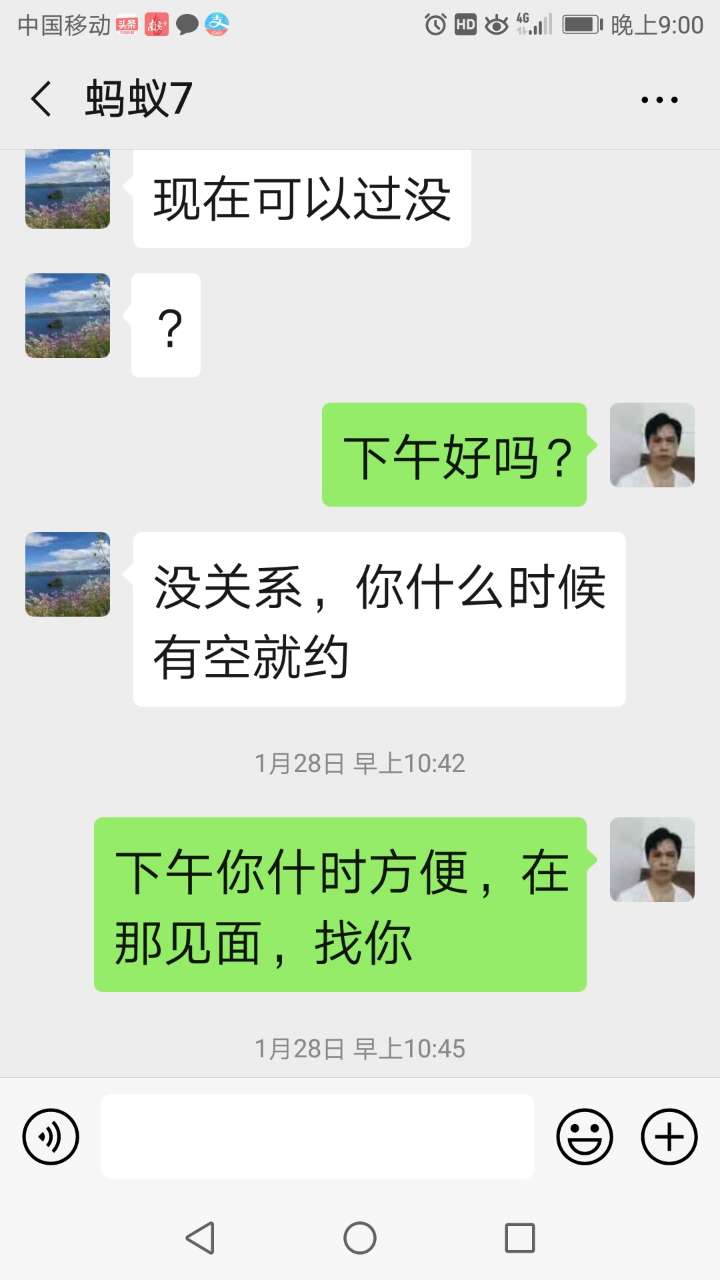
Task: Open my avatar beside 下午好吗 message
Action: [652, 445]
